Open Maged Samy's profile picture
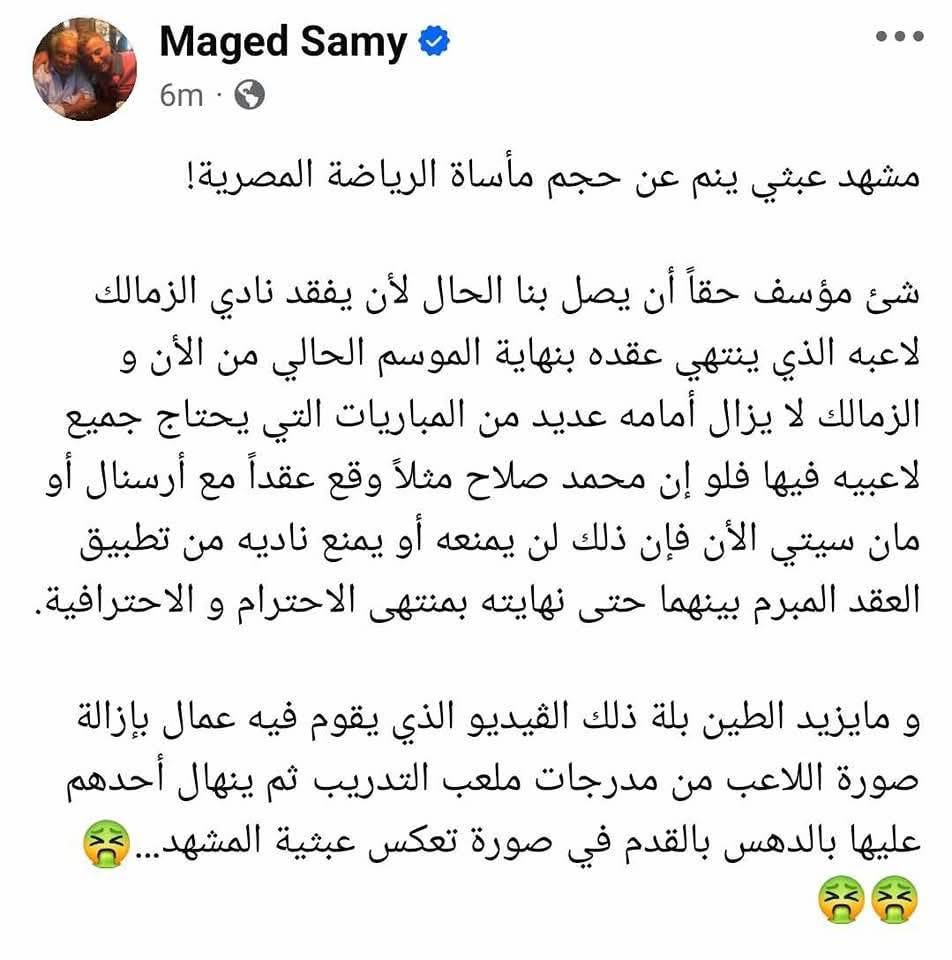Viewport: 952px width, 960px height. tap(83, 68)
